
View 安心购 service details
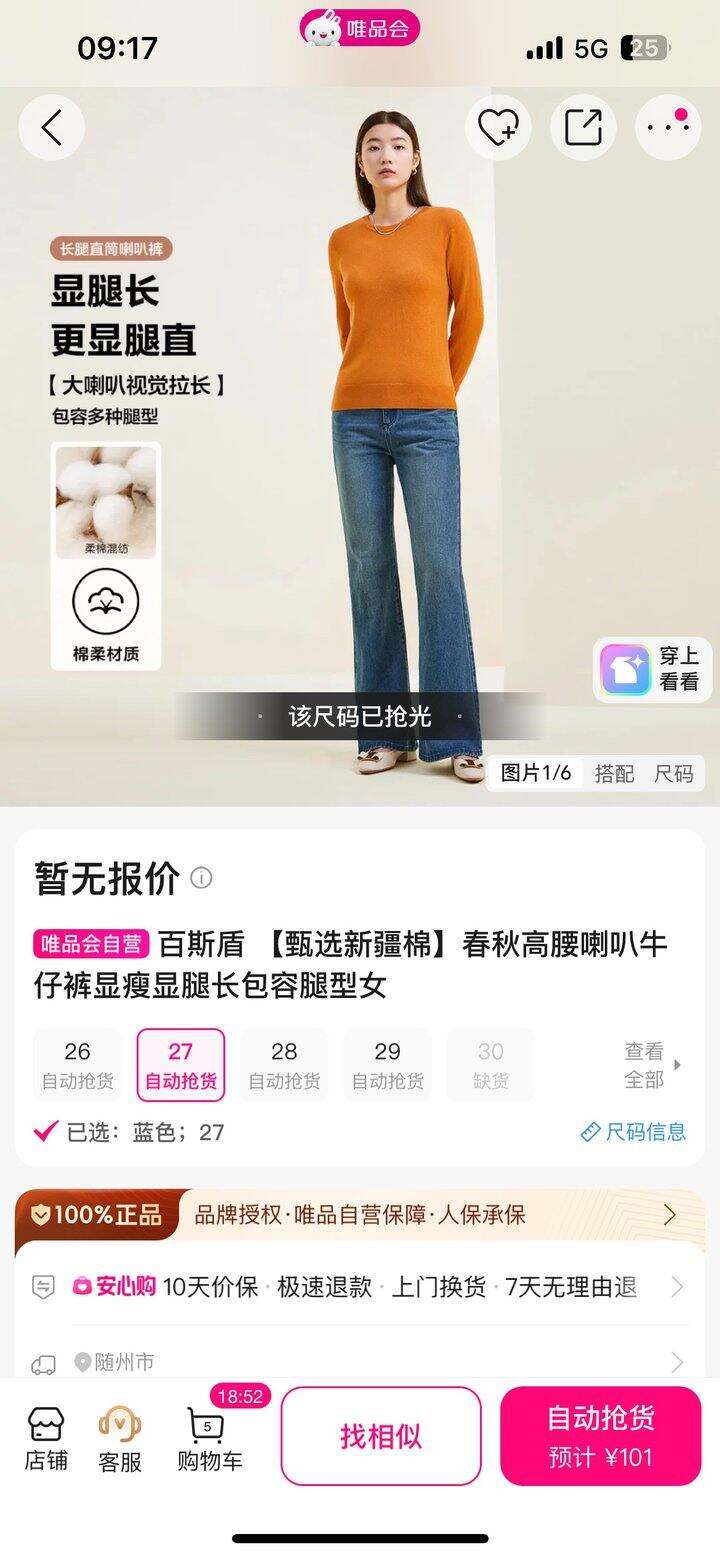click(360, 1287)
